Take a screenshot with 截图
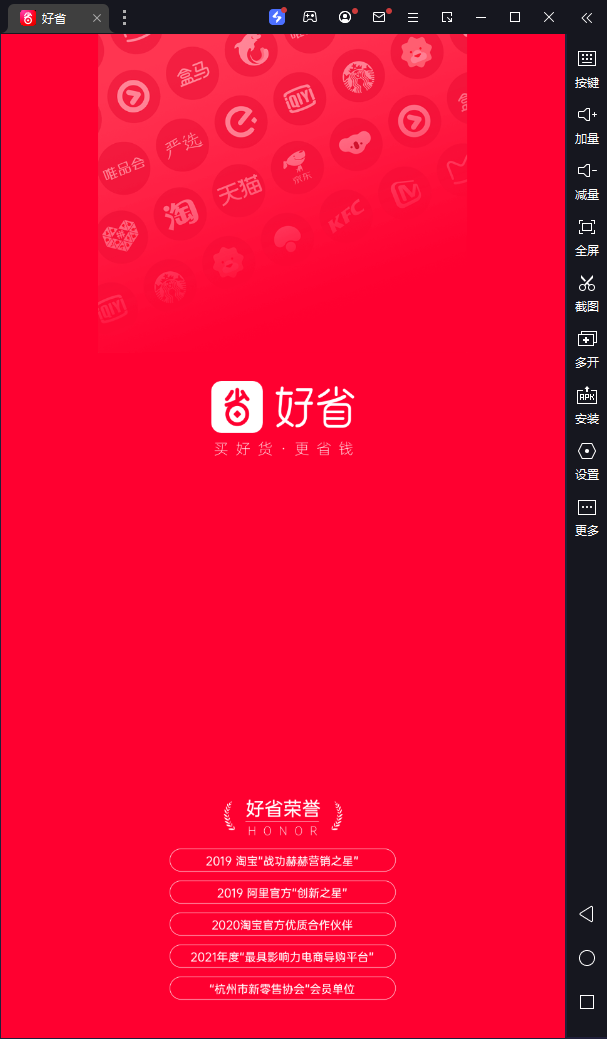 tap(587, 291)
